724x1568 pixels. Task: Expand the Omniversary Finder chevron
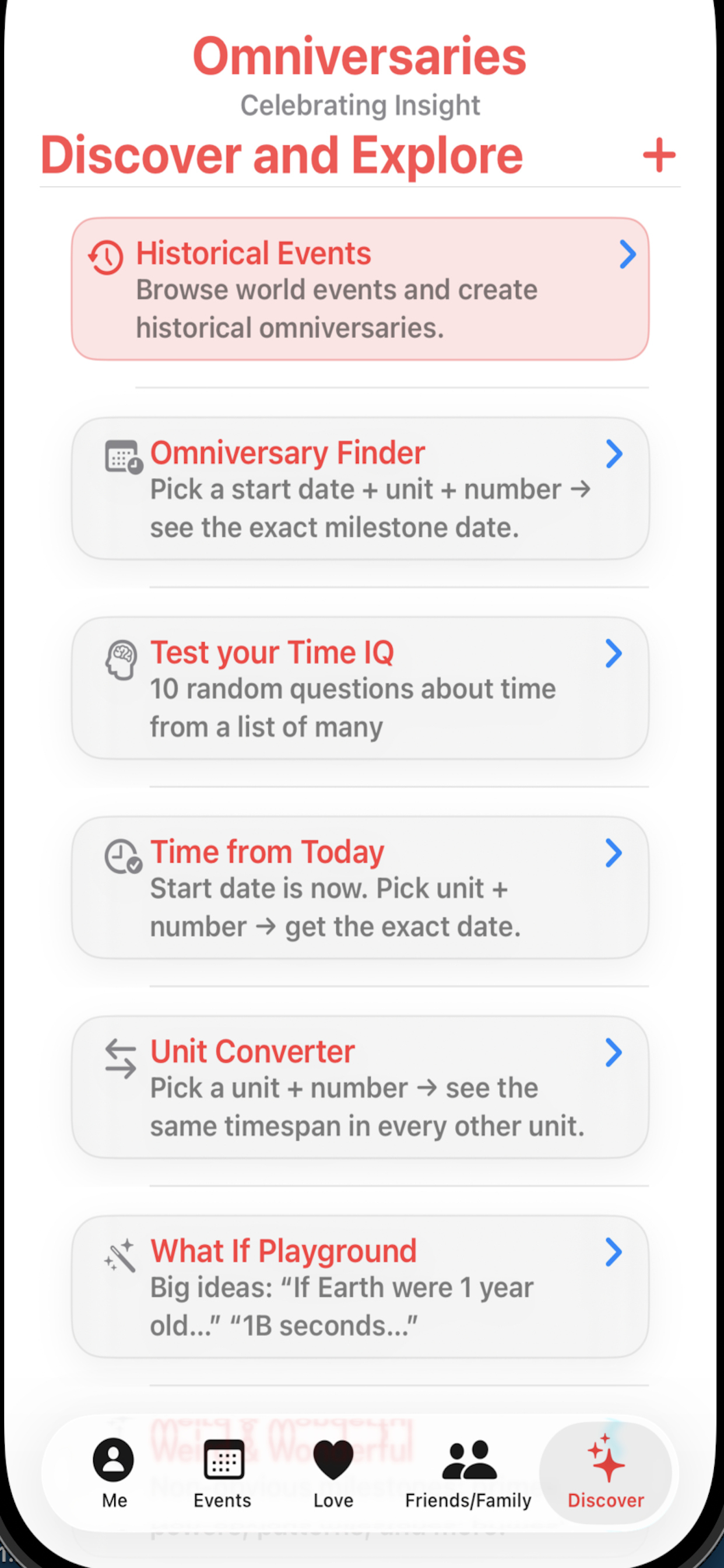614,453
